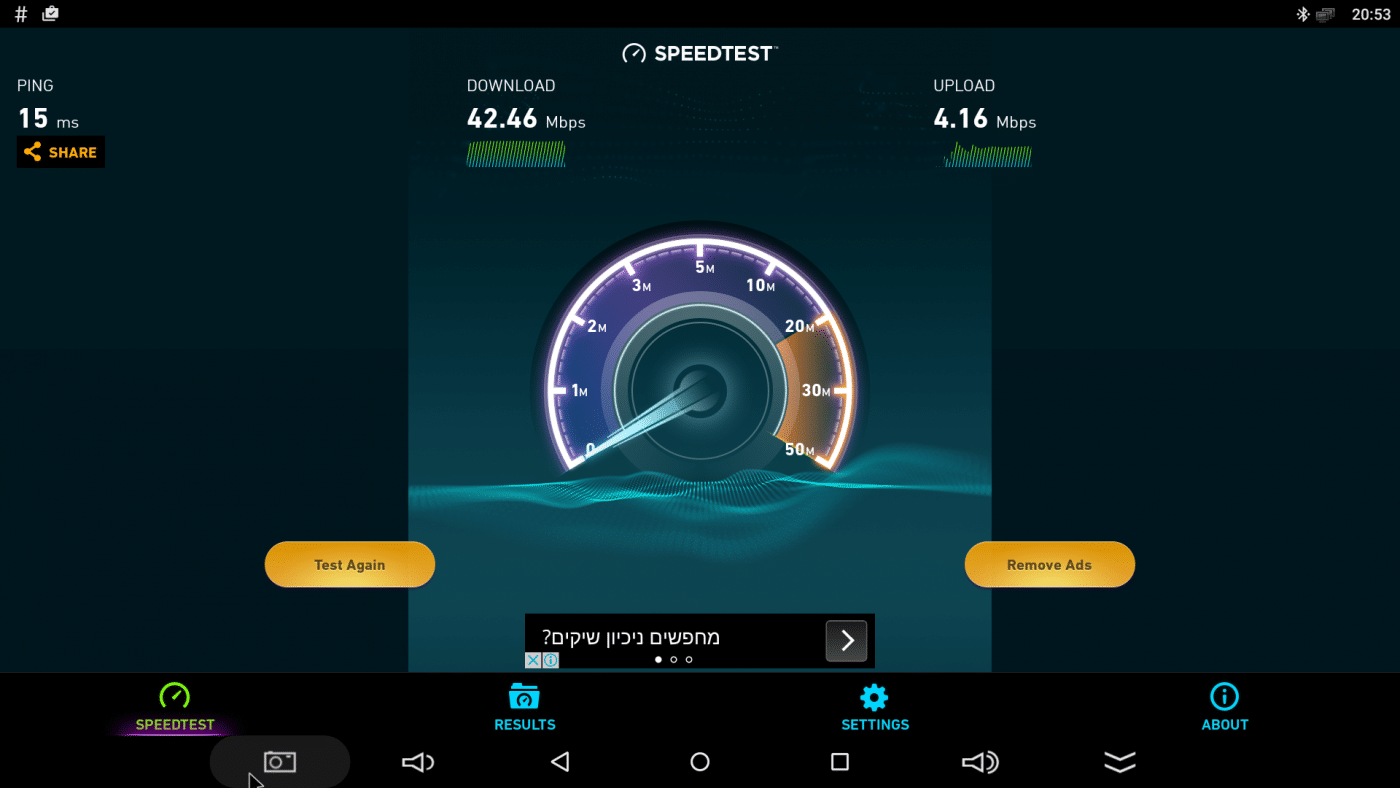Select the Speedtest tab

(x=175, y=707)
